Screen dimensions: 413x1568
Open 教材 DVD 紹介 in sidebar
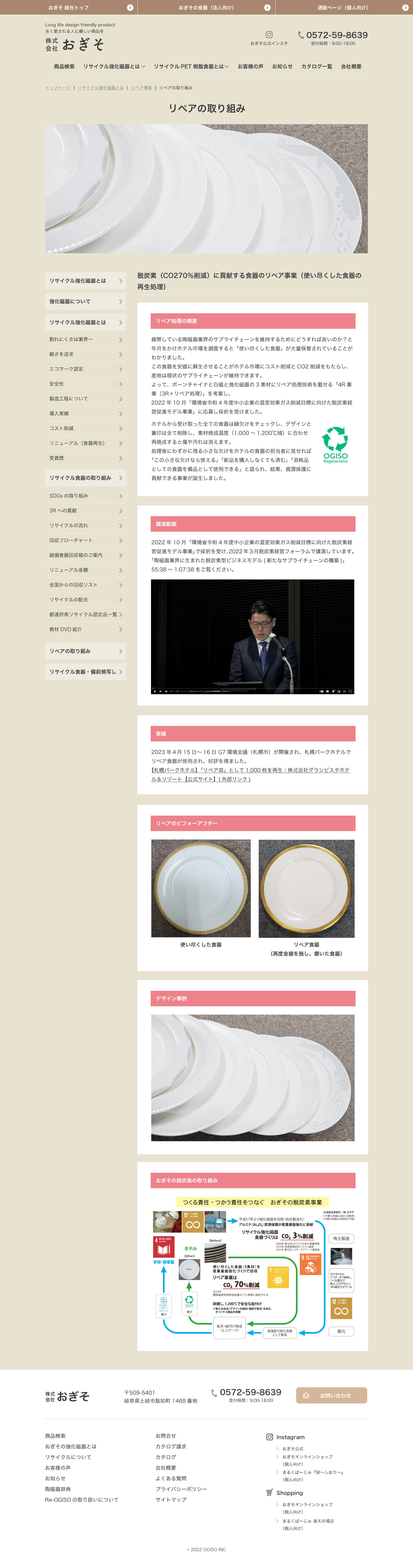(x=85, y=629)
